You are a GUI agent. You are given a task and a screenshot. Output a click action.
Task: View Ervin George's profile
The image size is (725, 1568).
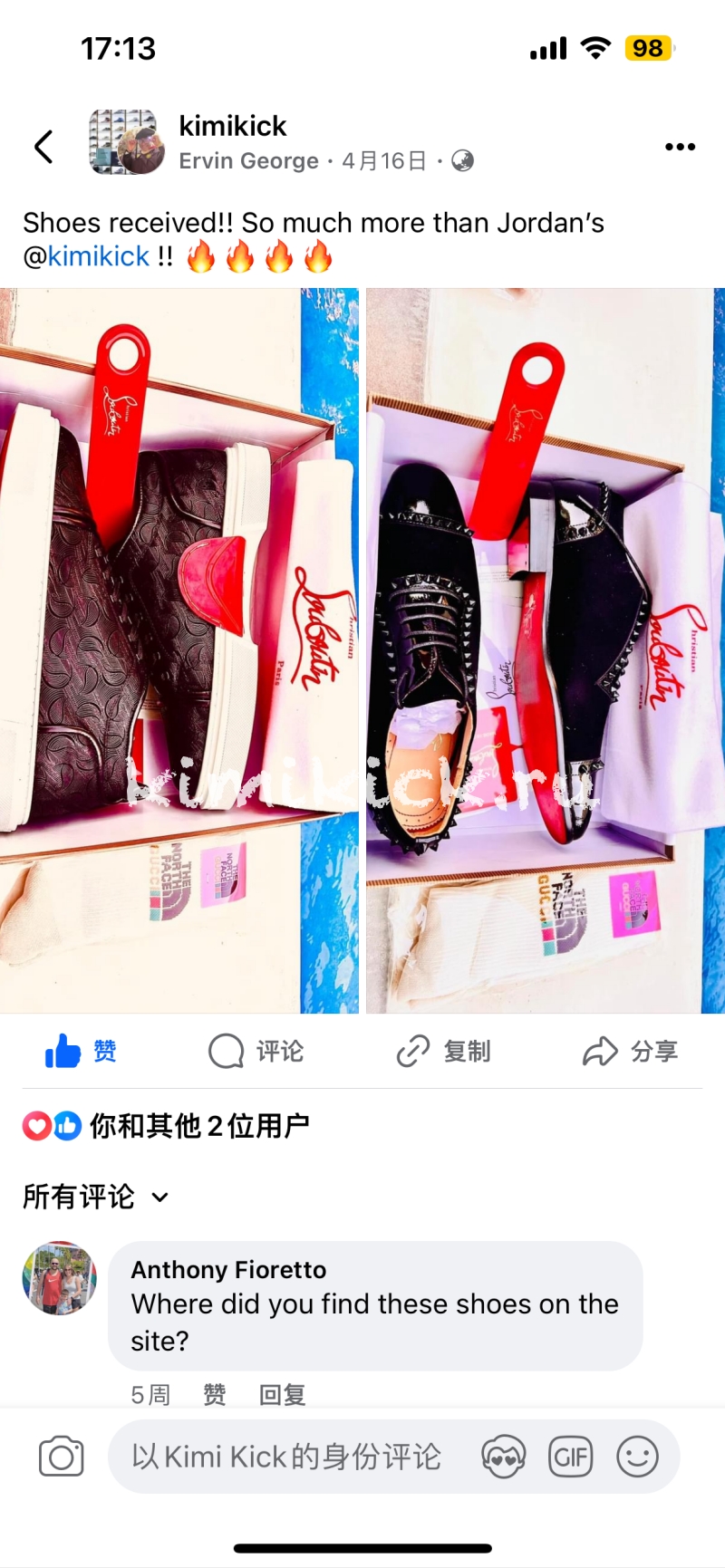pos(248,161)
